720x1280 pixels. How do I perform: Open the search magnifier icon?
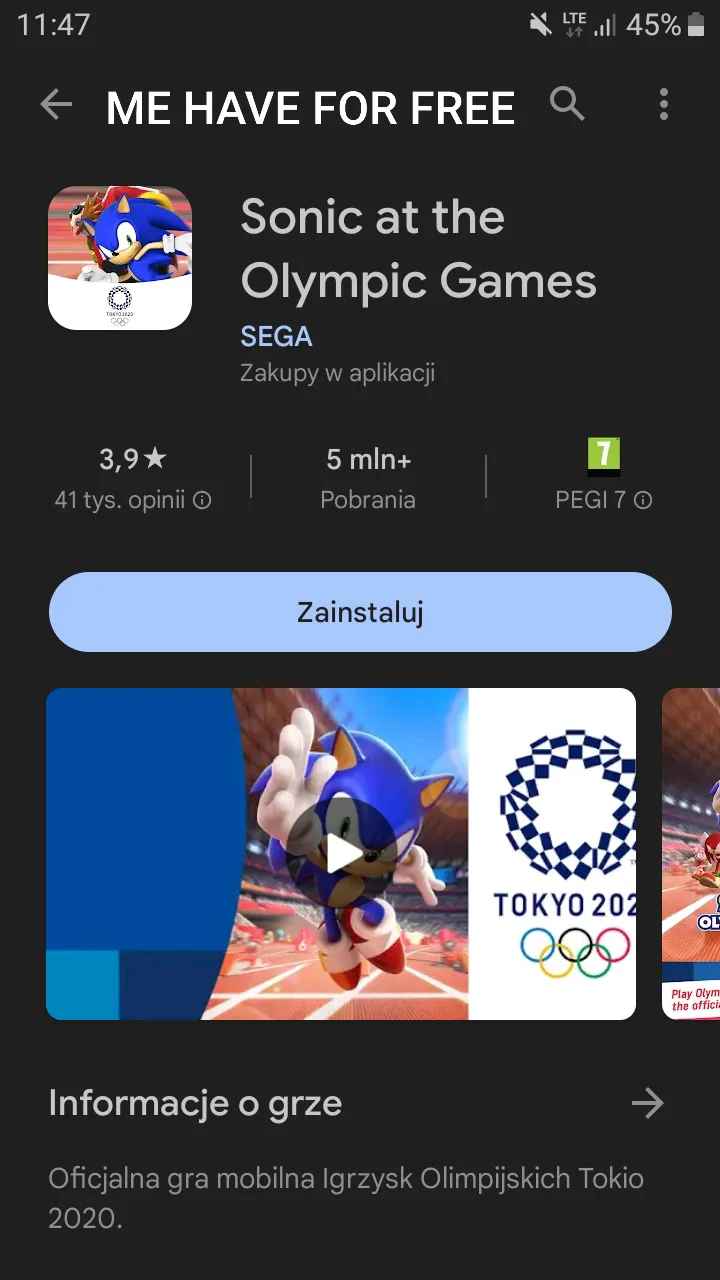(567, 104)
